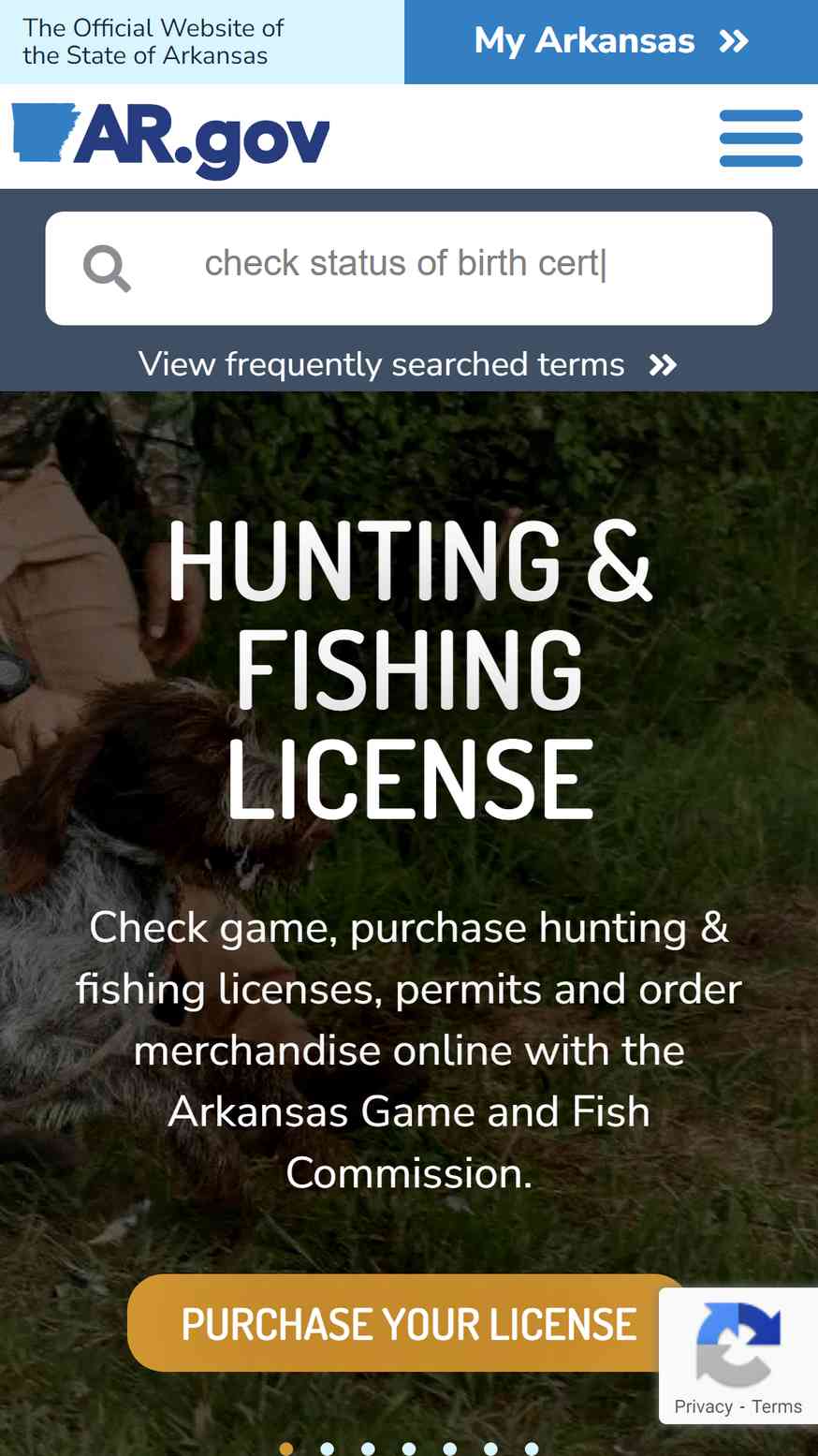Viewport: 818px width, 1456px height.
Task: View frequently searched terms
Action: click(408, 364)
